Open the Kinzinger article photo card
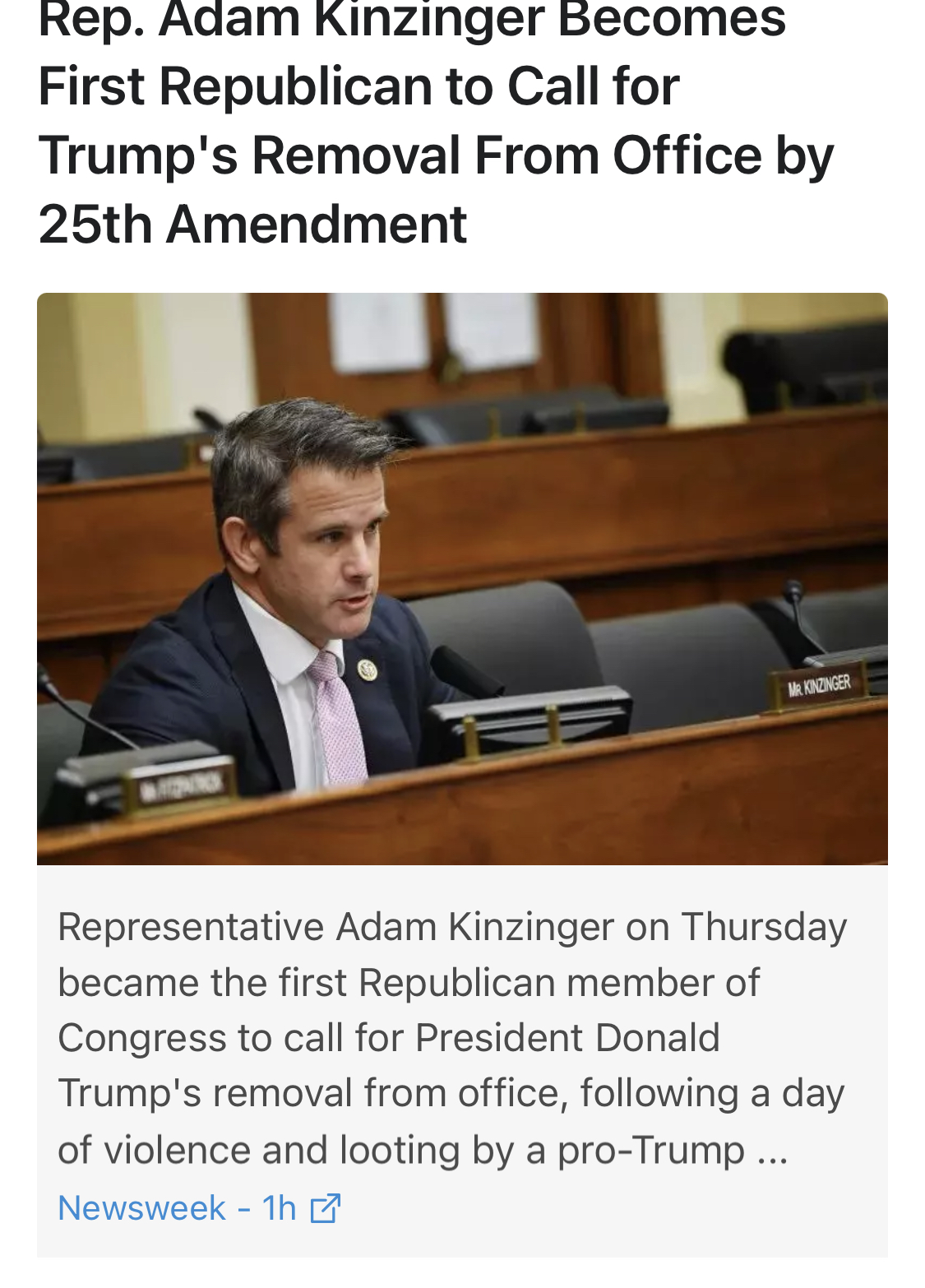Image resolution: width=925 pixels, height=1288 pixels. coord(462,578)
